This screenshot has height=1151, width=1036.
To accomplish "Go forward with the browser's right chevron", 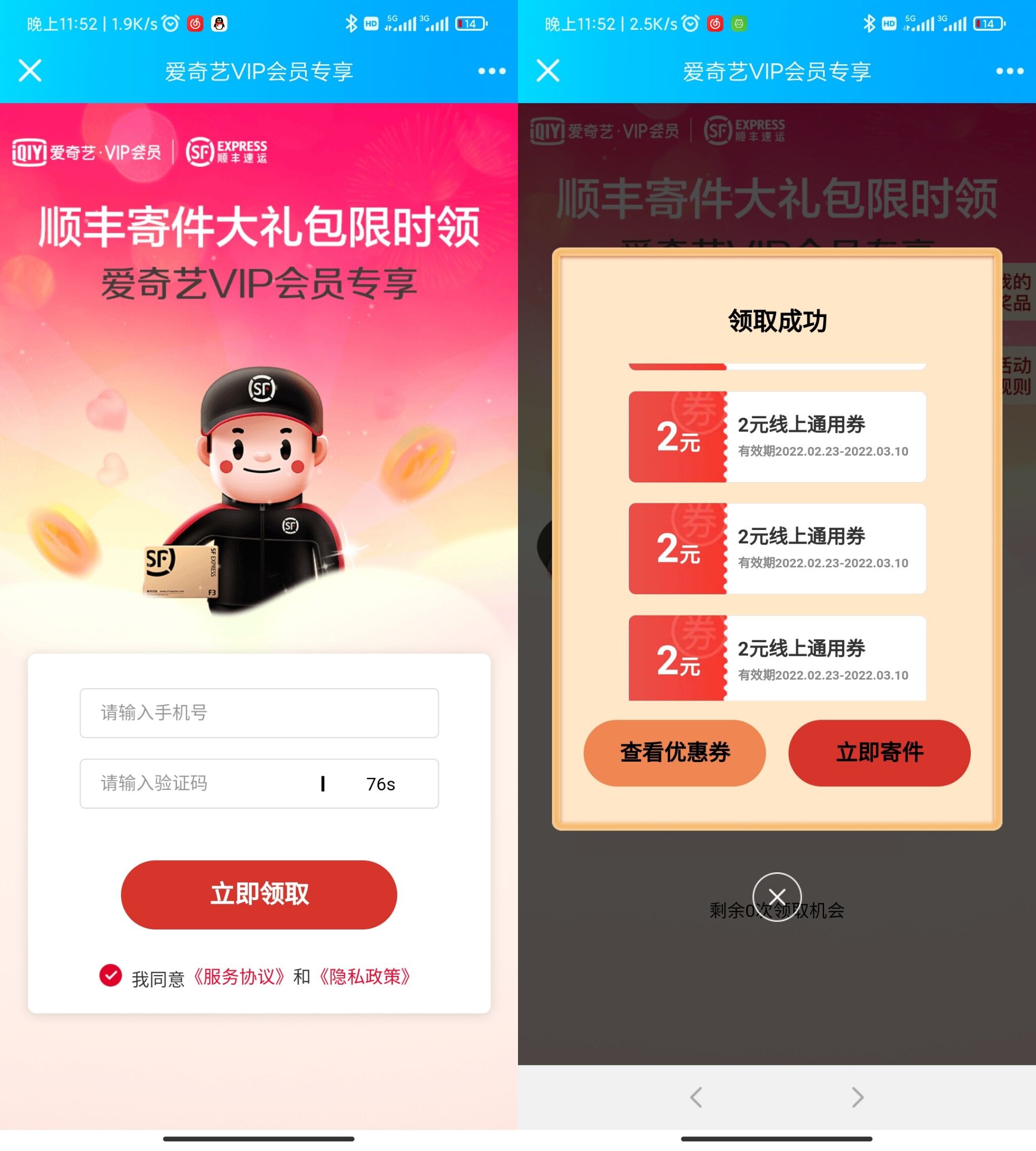I will [x=857, y=1096].
